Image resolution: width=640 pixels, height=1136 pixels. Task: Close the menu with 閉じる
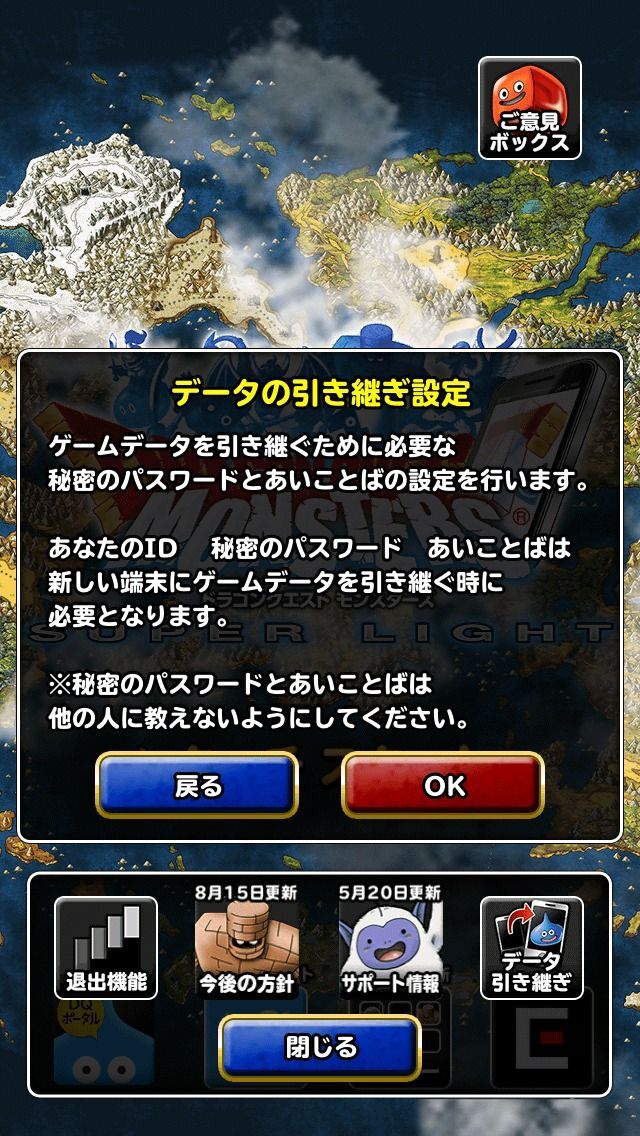(x=320, y=1046)
